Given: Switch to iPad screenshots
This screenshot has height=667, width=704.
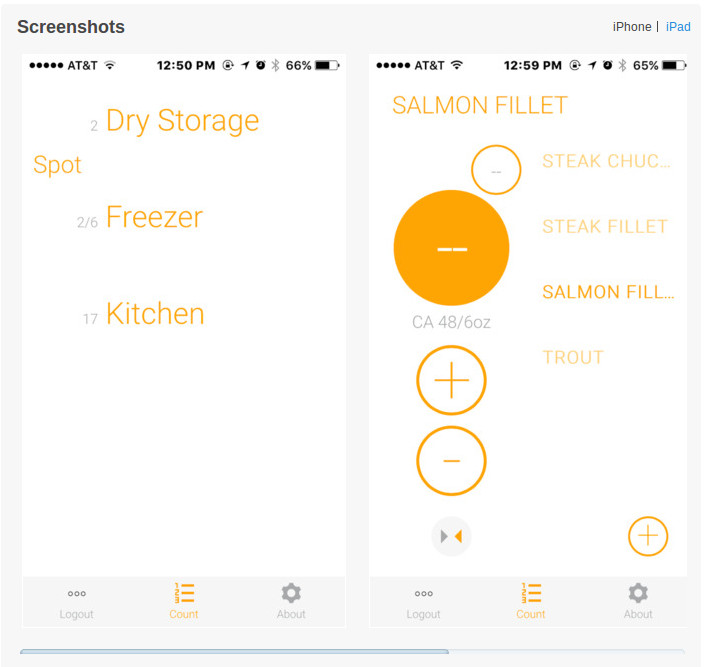Looking at the screenshot, I should (678, 27).
